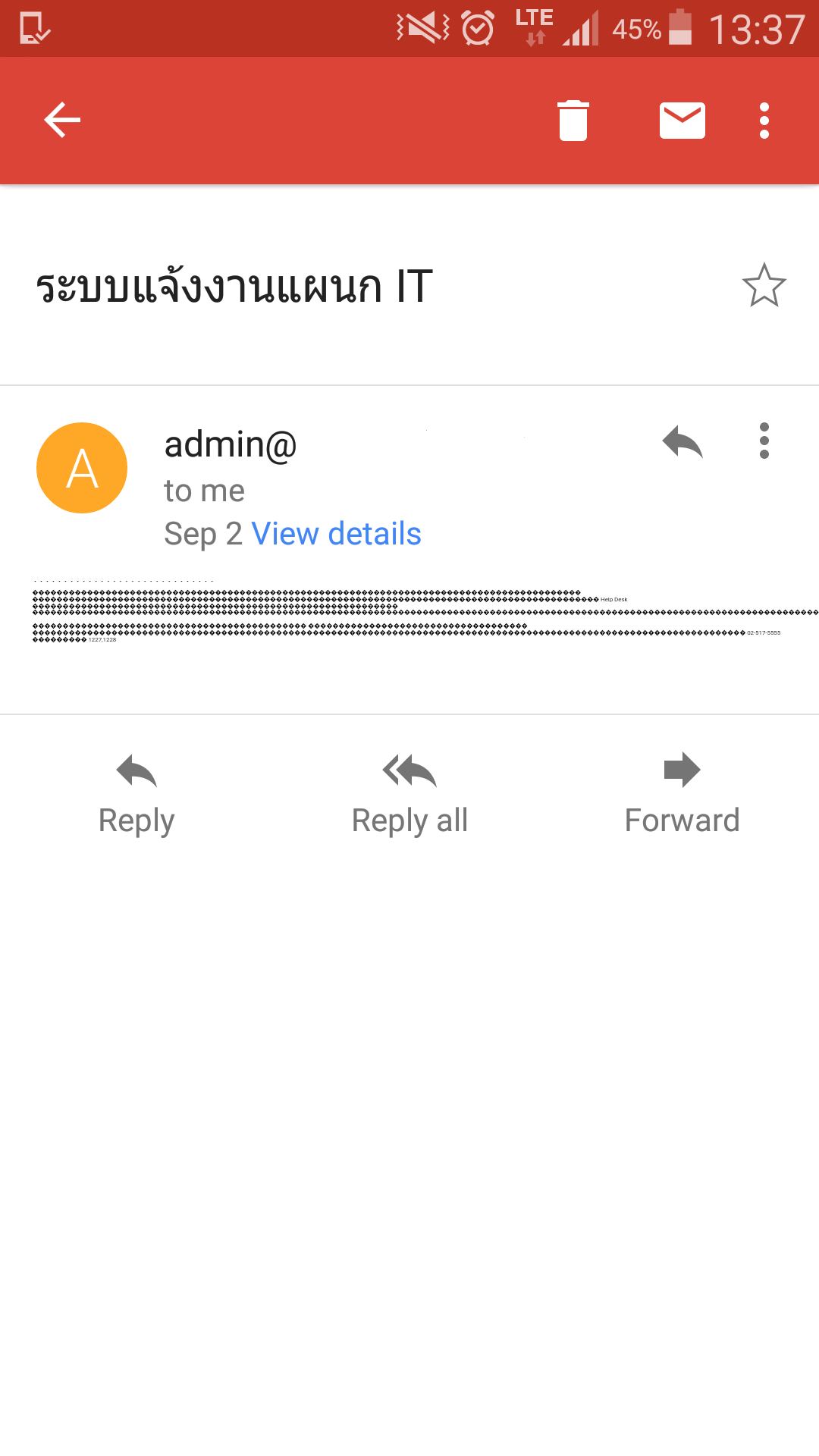Image resolution: width=819 pixels, height=1456 pixels.
Task: Mark the email as unread
Action: click(682, 121)
